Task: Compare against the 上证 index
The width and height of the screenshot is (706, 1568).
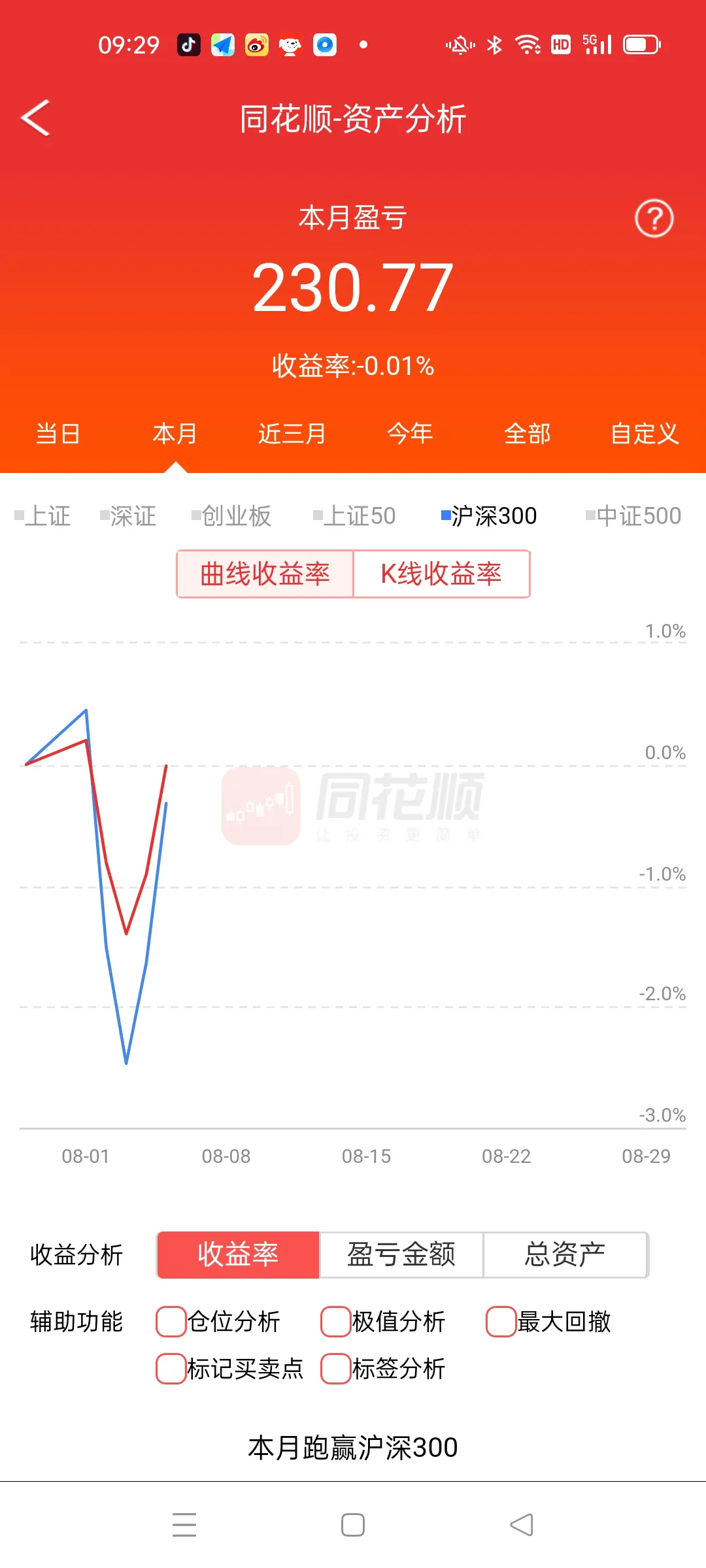Action: (x=43, y=516)
